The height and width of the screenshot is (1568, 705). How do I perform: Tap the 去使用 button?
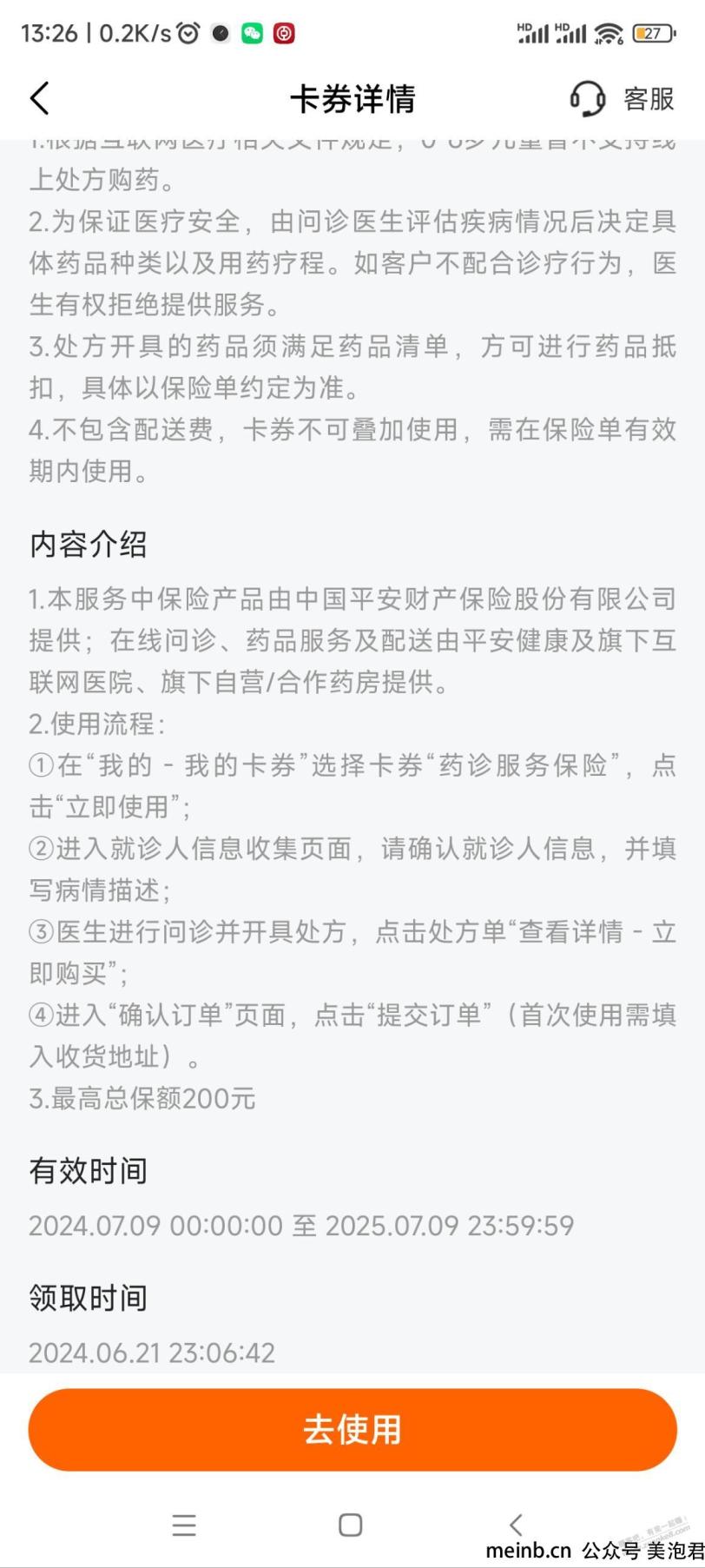pyautogui.click(x=352, y=1429)
